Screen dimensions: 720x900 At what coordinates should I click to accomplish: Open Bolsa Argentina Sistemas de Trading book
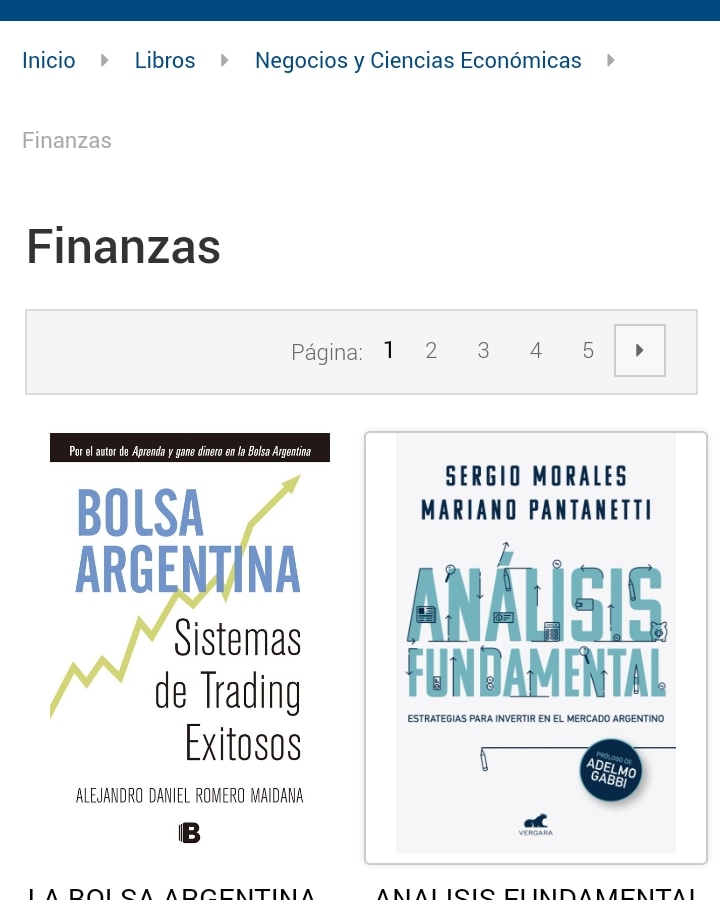(x=190, y=642)
